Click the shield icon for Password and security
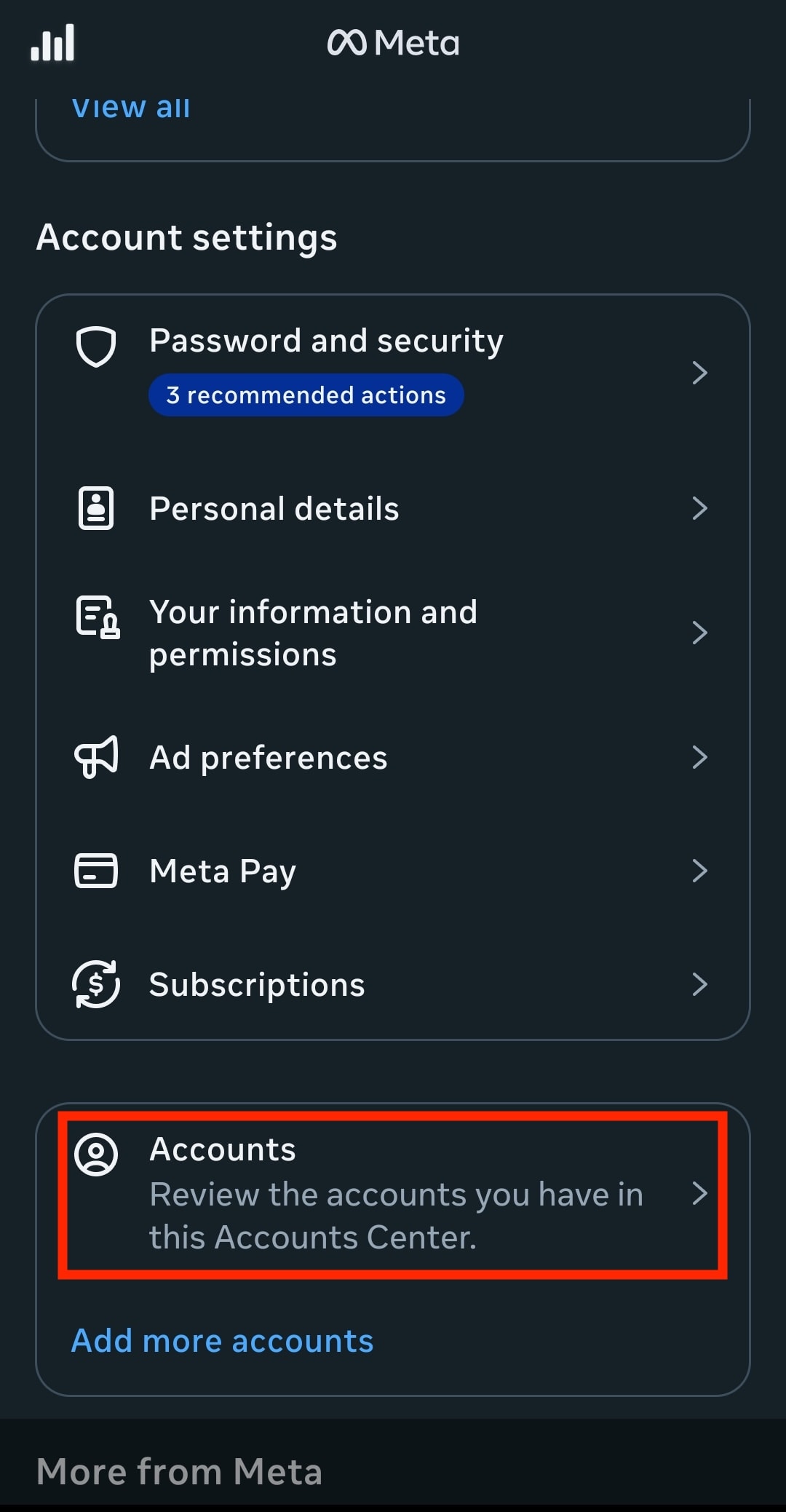 coord(98,346)
